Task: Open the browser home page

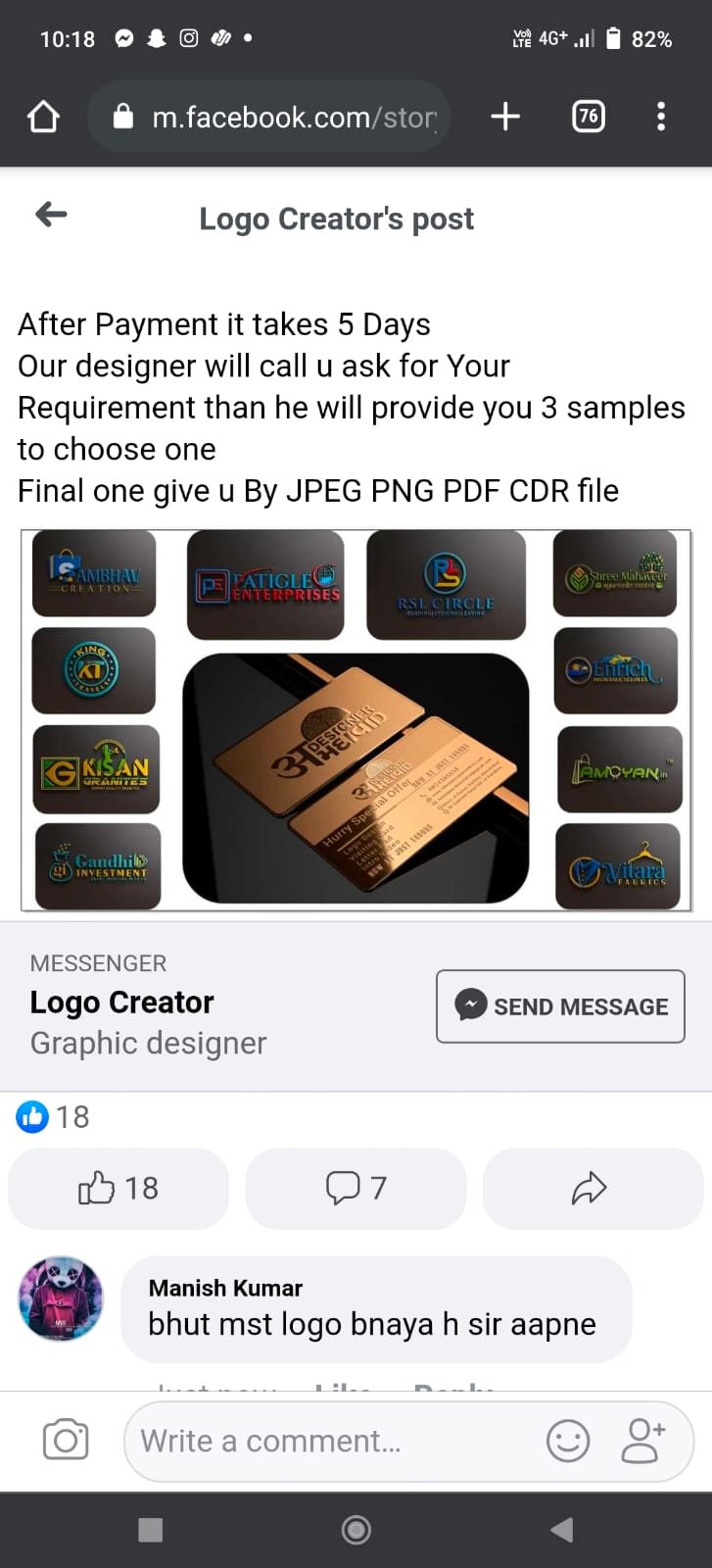Action: point(43,118)
